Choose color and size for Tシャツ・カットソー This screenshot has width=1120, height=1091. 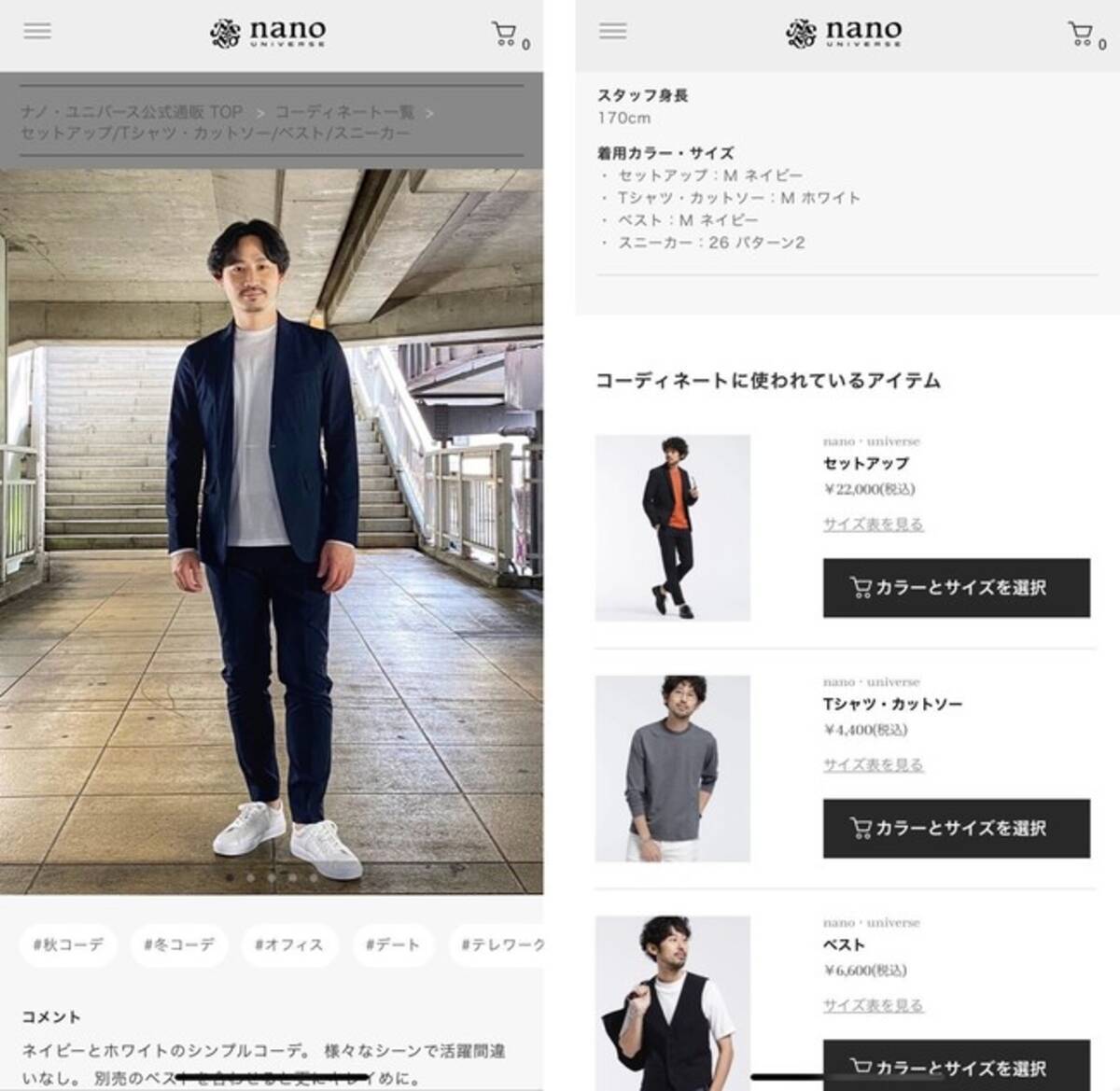point(956,828)
